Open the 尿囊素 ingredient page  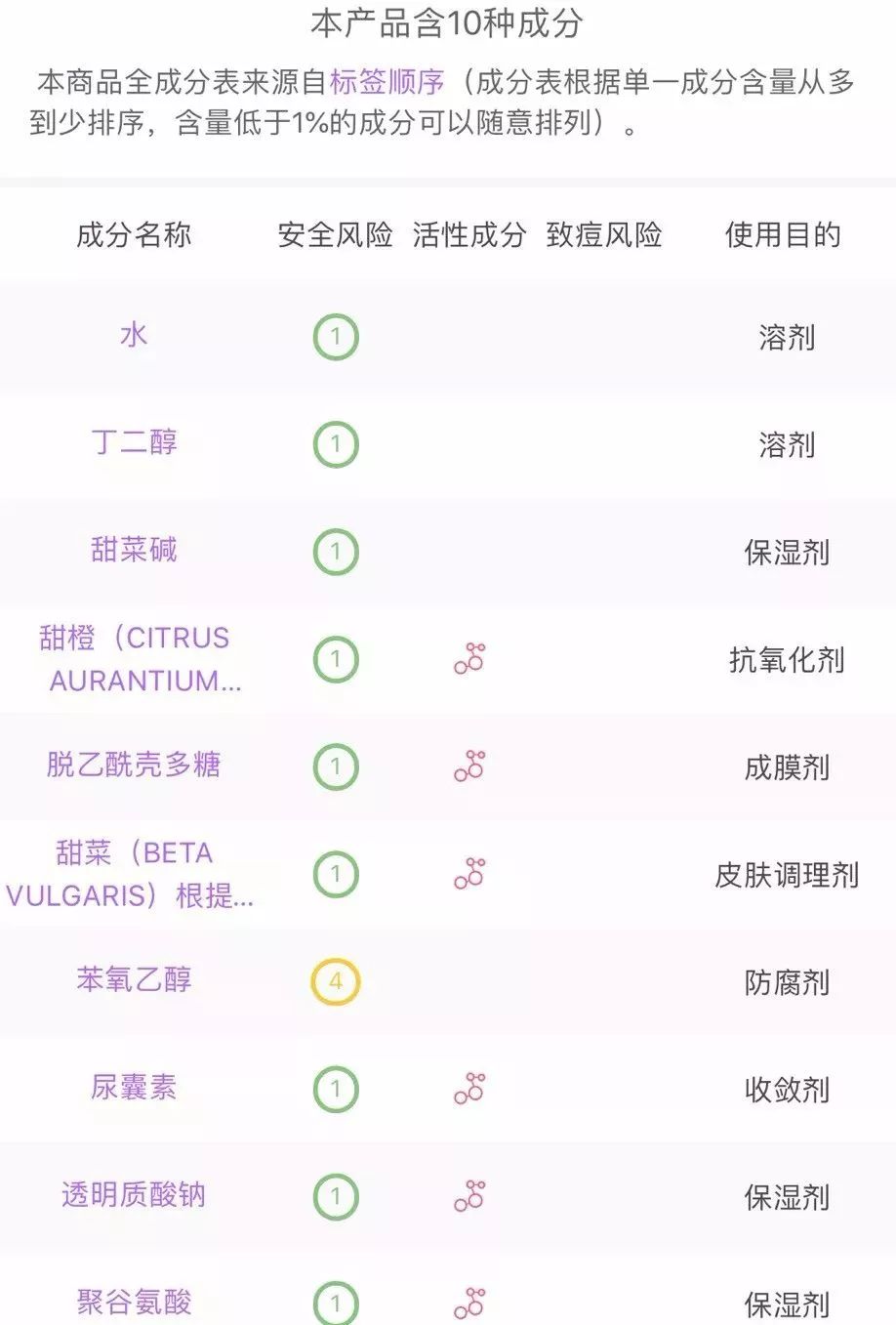(134, 1088)
